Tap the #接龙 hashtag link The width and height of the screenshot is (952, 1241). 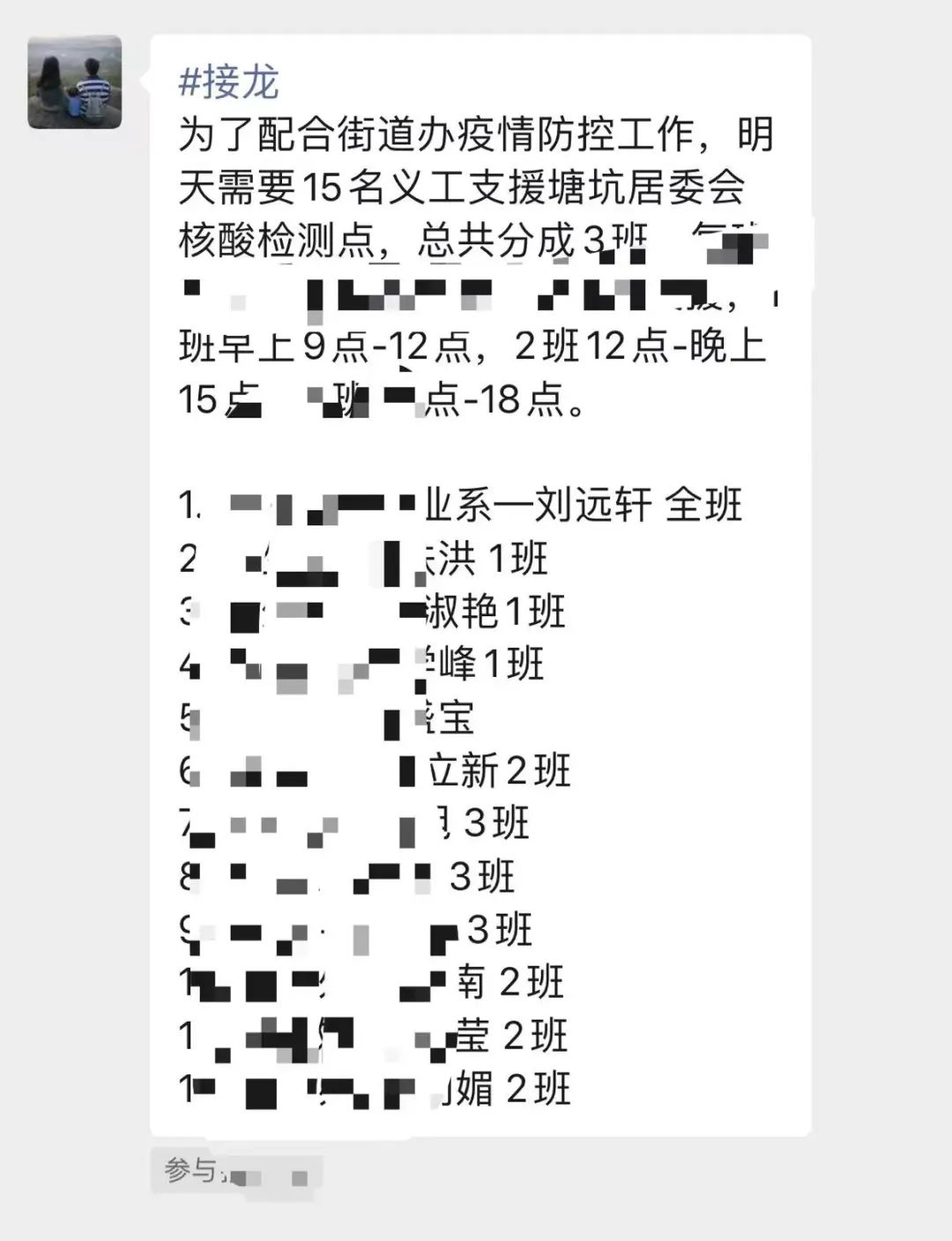tap(229, 83)
